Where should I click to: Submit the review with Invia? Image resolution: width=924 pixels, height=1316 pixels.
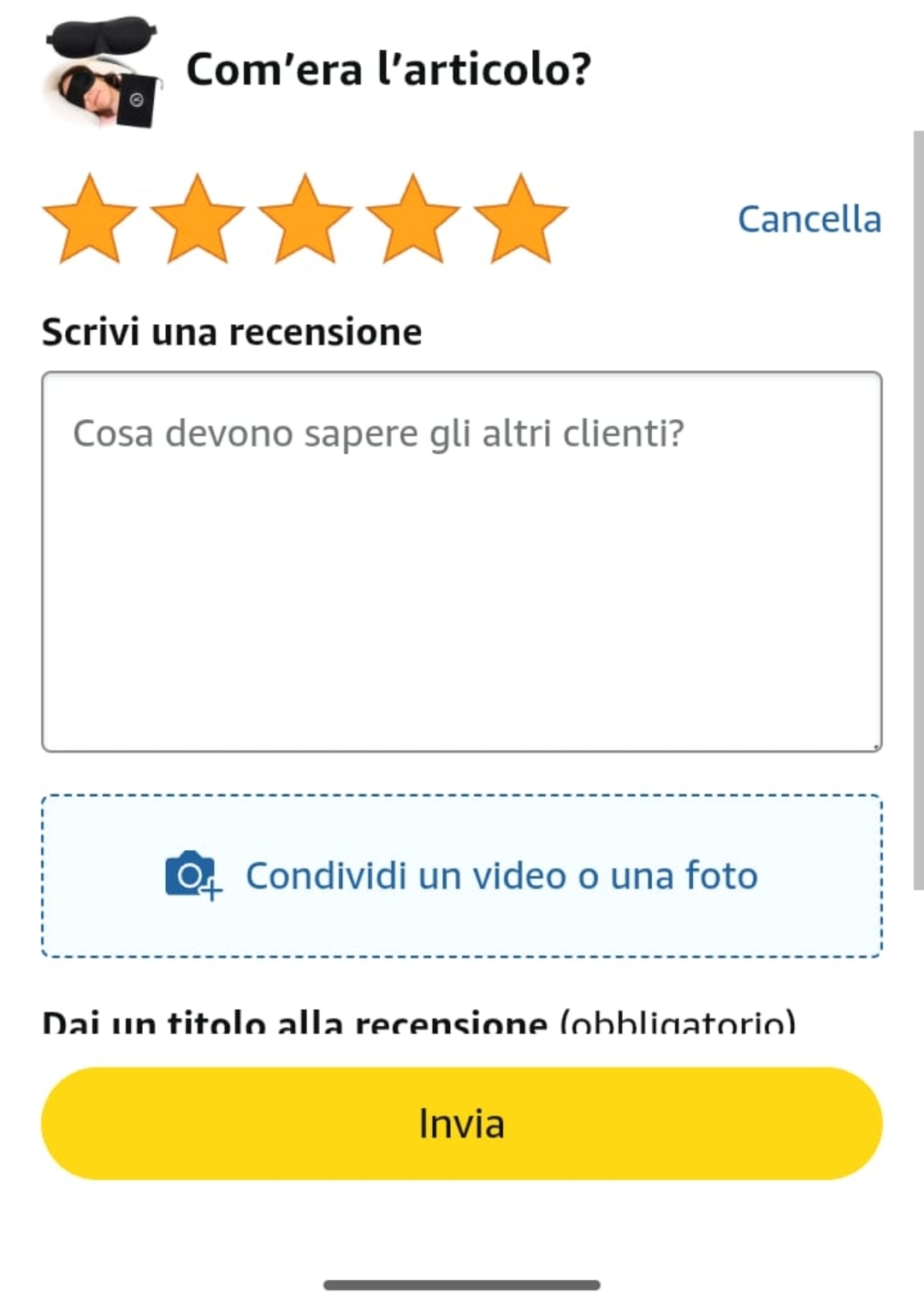[461, 1124]
